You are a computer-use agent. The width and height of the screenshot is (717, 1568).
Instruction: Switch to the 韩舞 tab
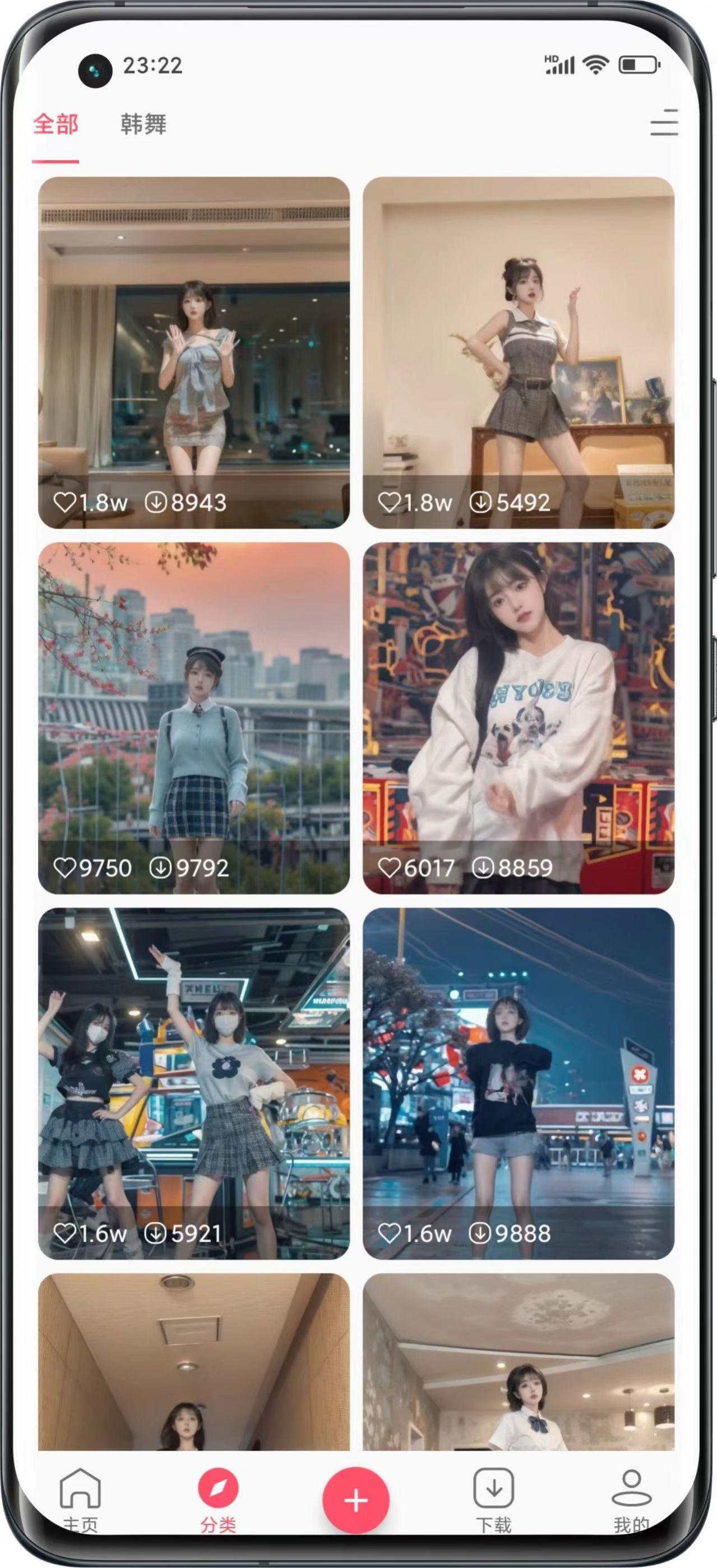tap(143, 124)
